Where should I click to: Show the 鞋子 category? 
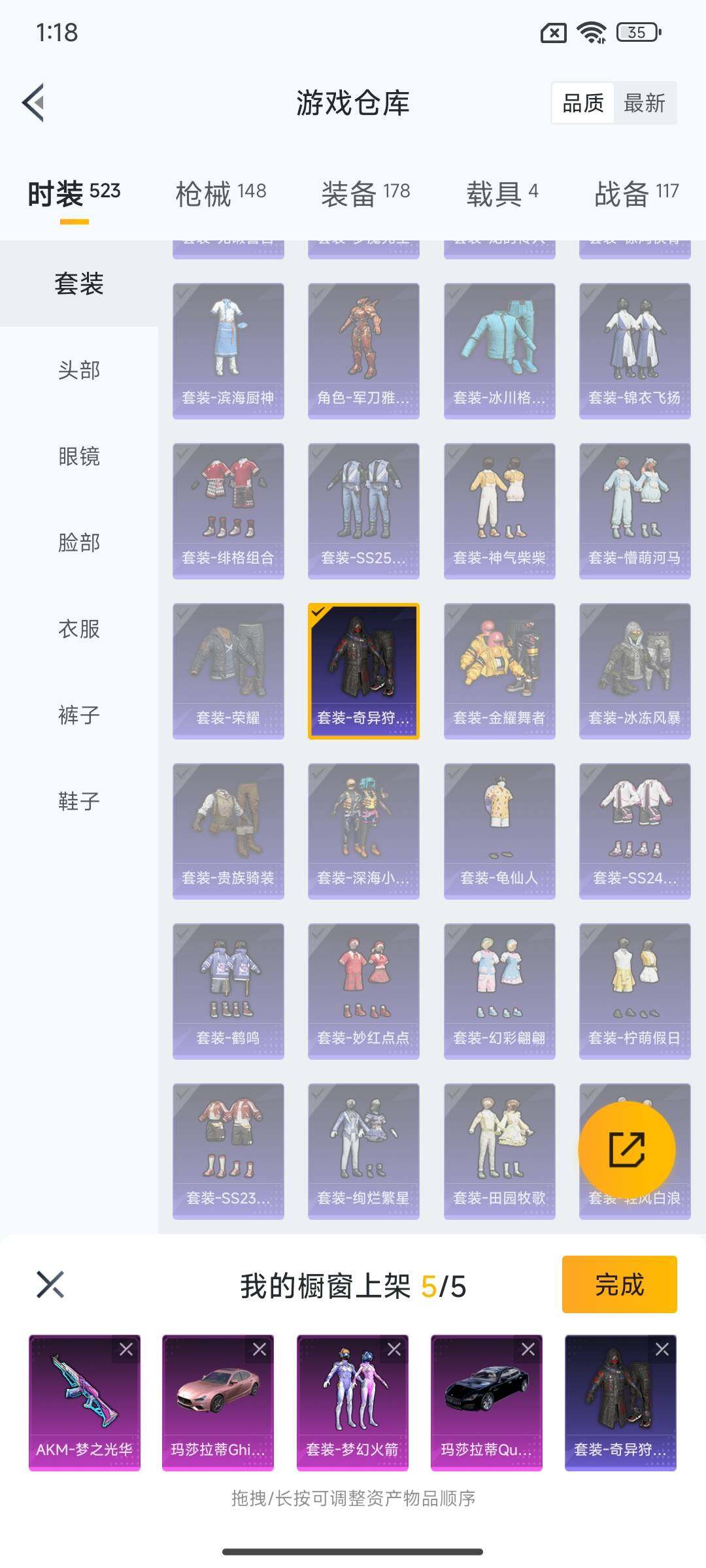pyautogui.click(x=79, y=801)
